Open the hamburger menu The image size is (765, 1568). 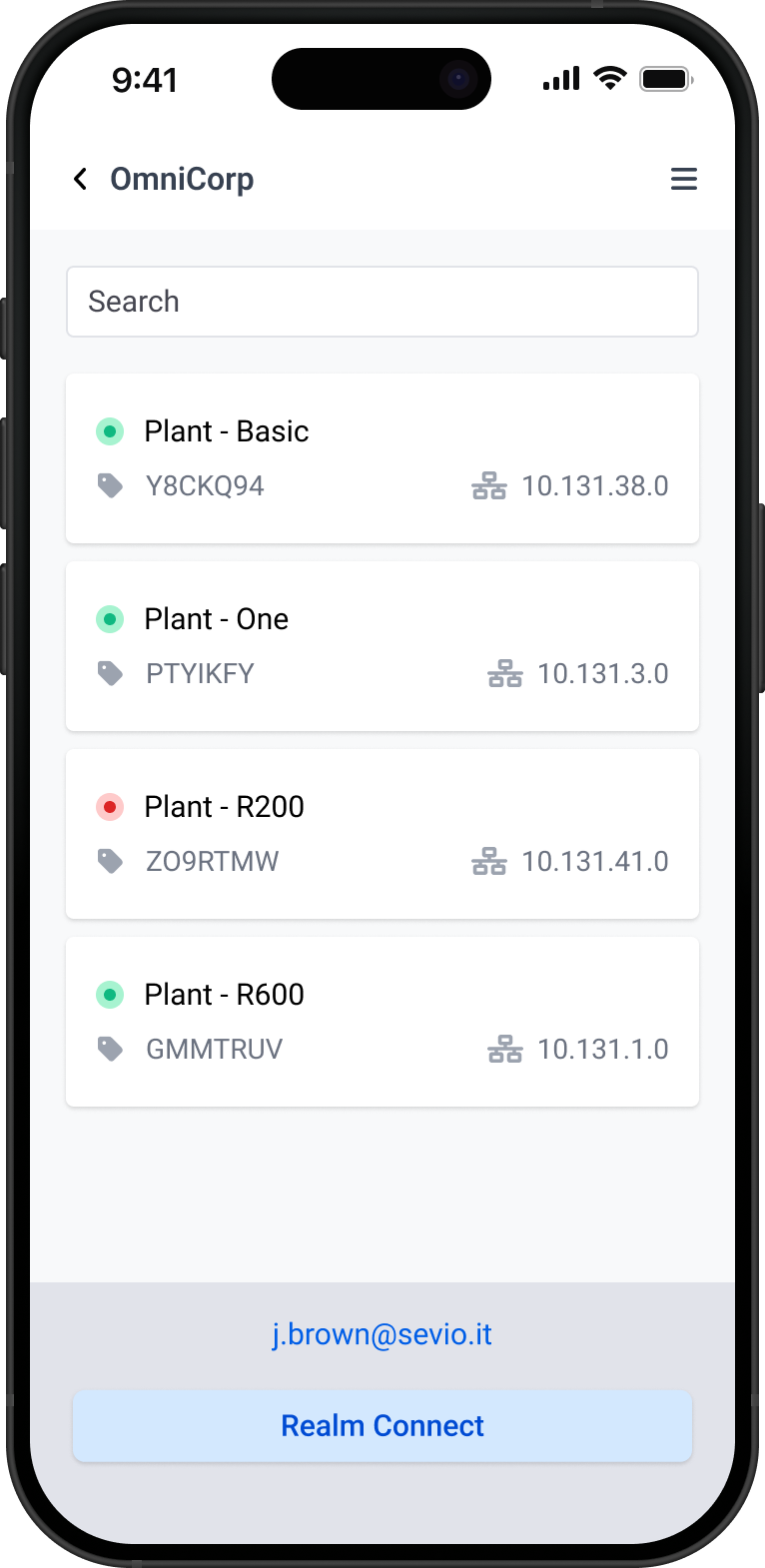[x=683, y=179]
